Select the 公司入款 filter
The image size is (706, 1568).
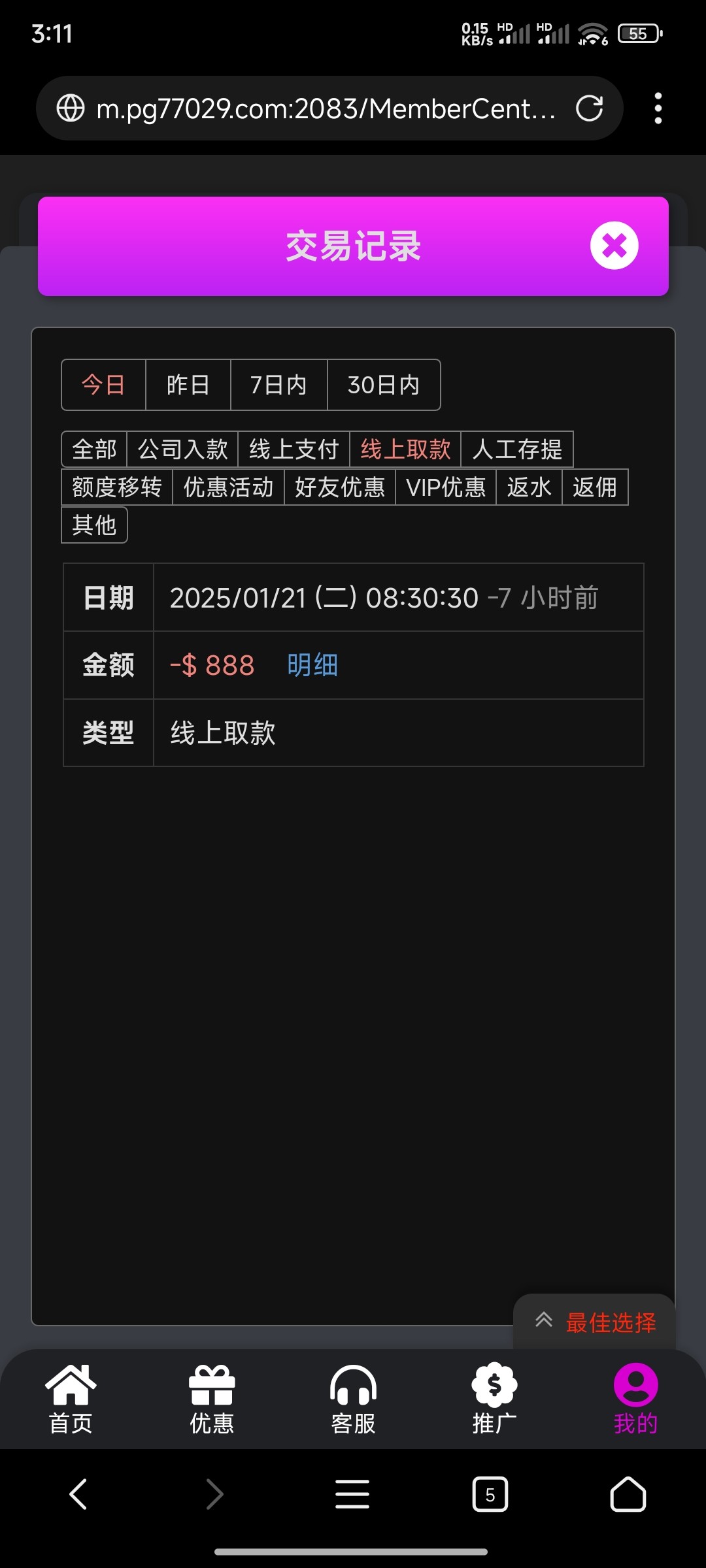click(182, 449)
